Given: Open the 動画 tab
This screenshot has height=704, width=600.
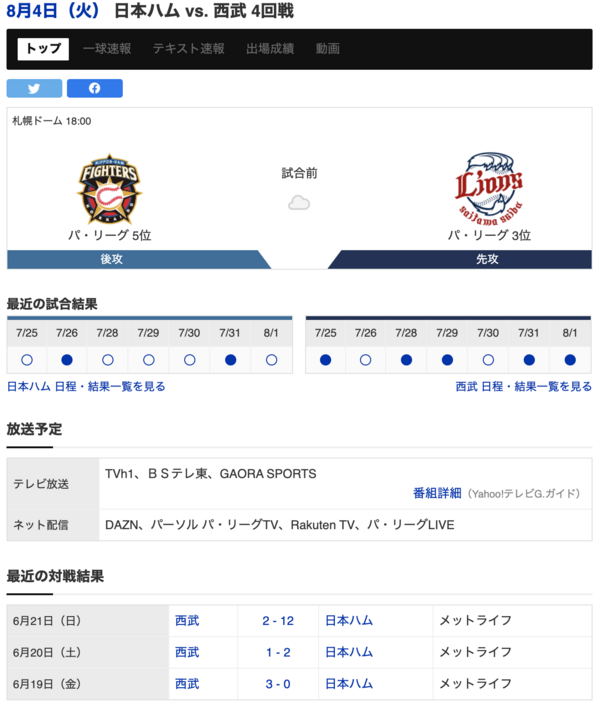Looking at the screenshot, I should [328, 49].
